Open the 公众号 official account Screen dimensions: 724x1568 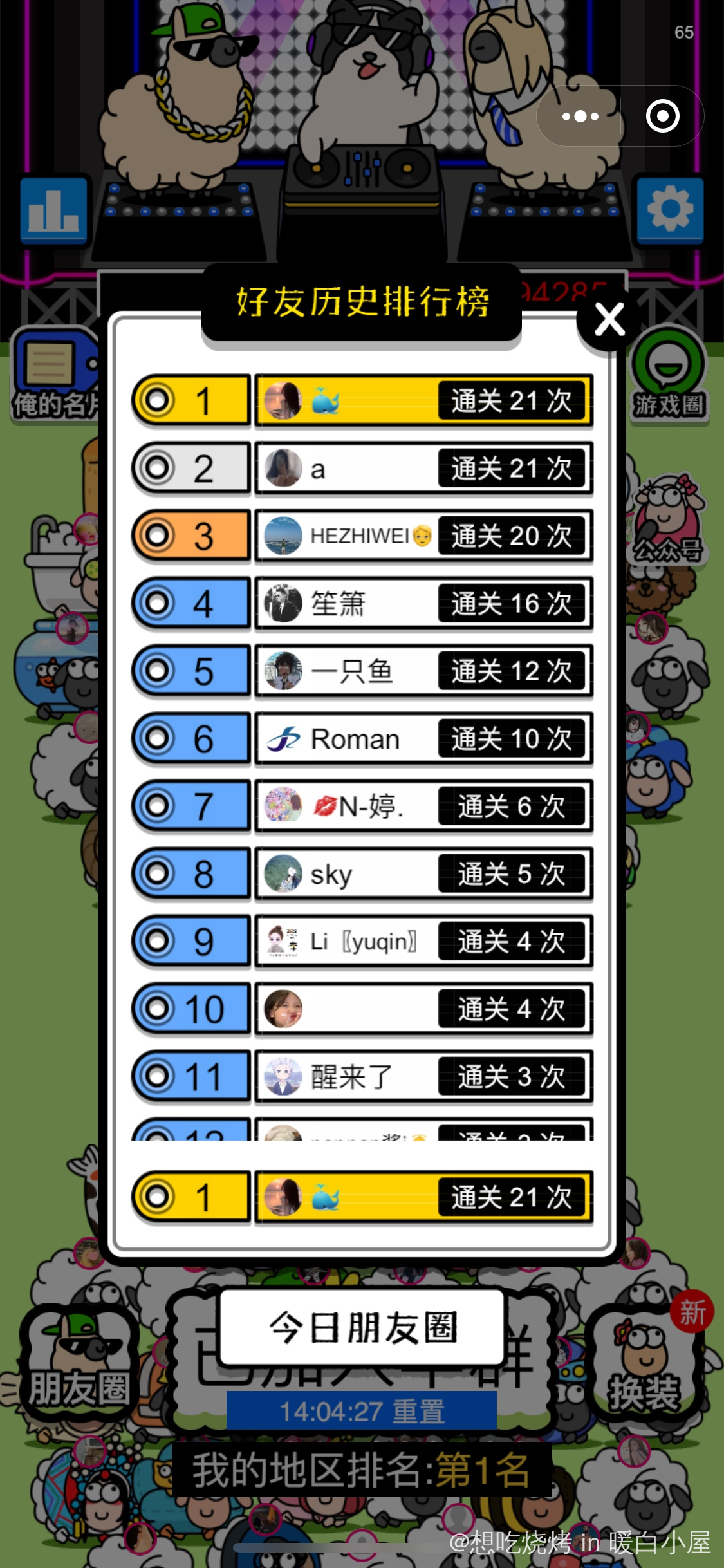pos(668,521)
